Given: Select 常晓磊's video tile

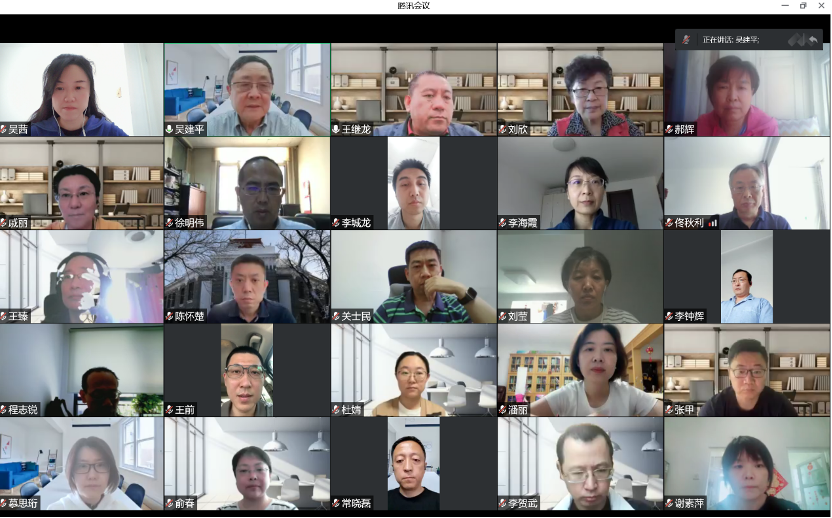Looking at the screenshot, I should pos(413,464).
